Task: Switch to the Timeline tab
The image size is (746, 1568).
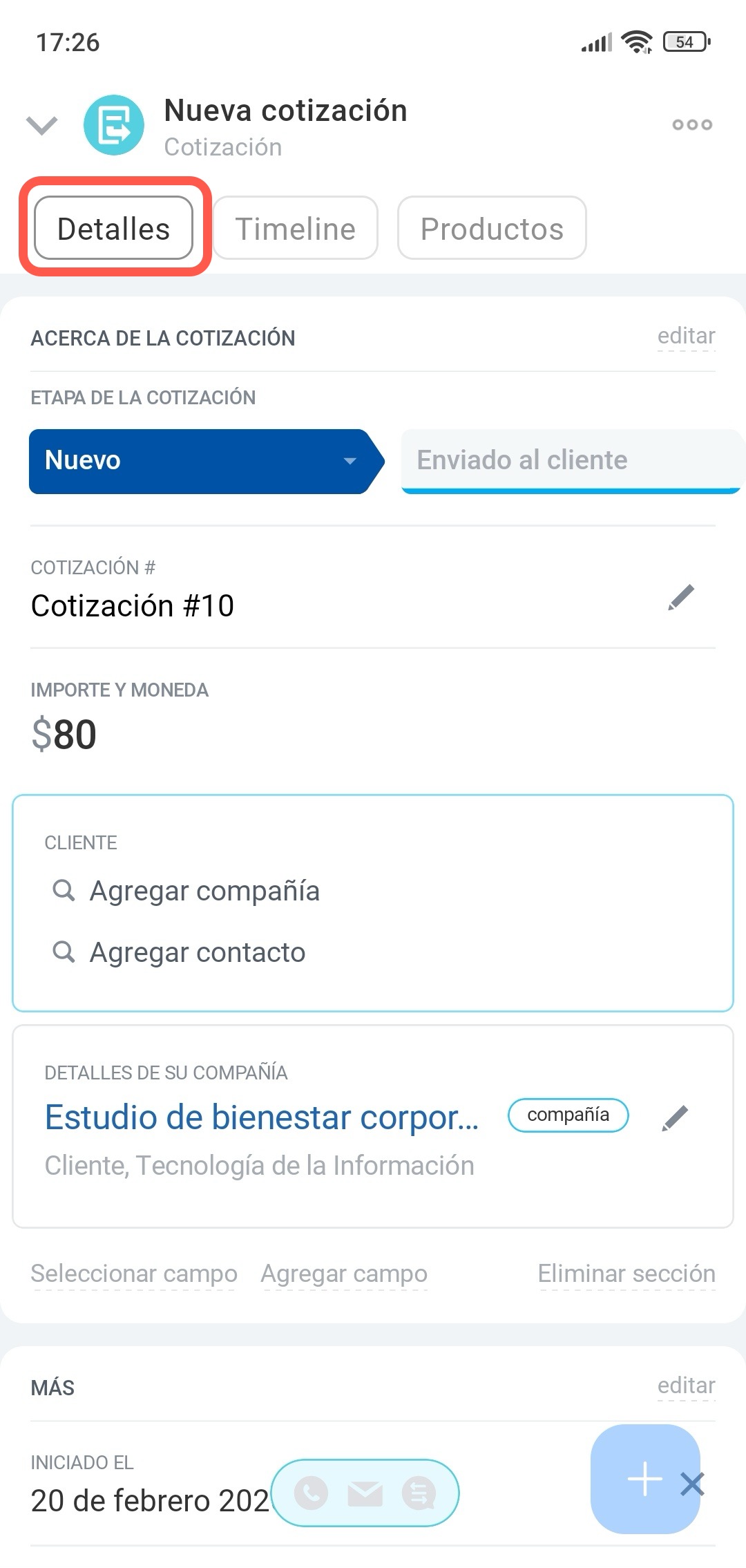Action: click(x=295, y=229)
